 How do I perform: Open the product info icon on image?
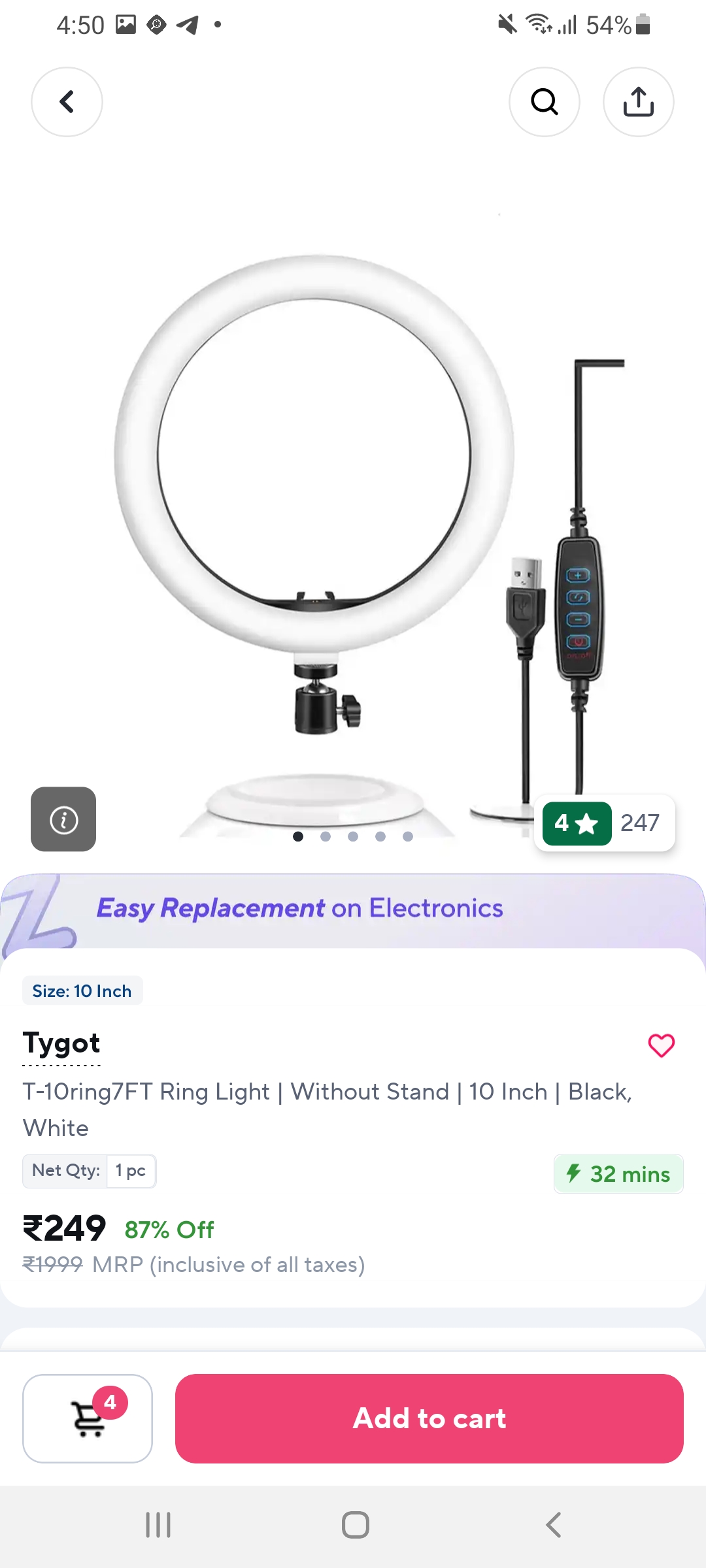point(63,819)
